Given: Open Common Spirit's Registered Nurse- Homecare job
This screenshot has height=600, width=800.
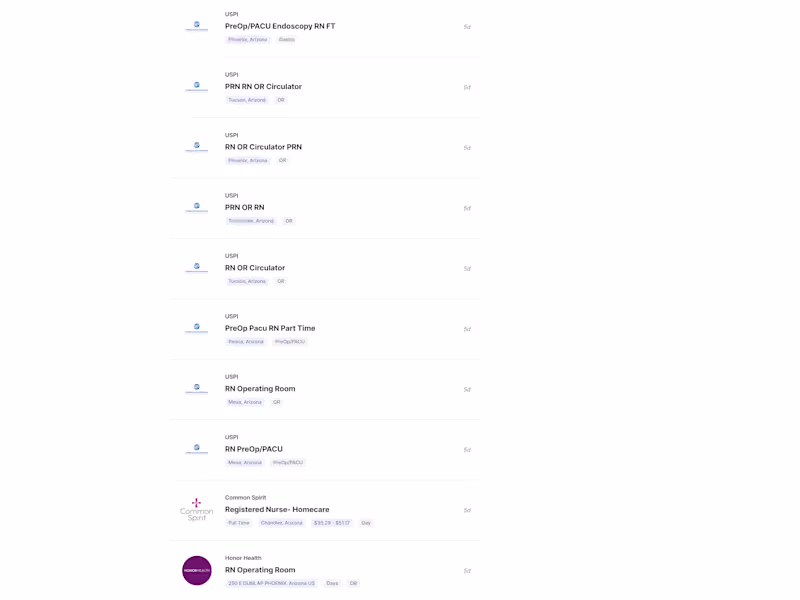Looking at the screenshot, I should 277,510.
